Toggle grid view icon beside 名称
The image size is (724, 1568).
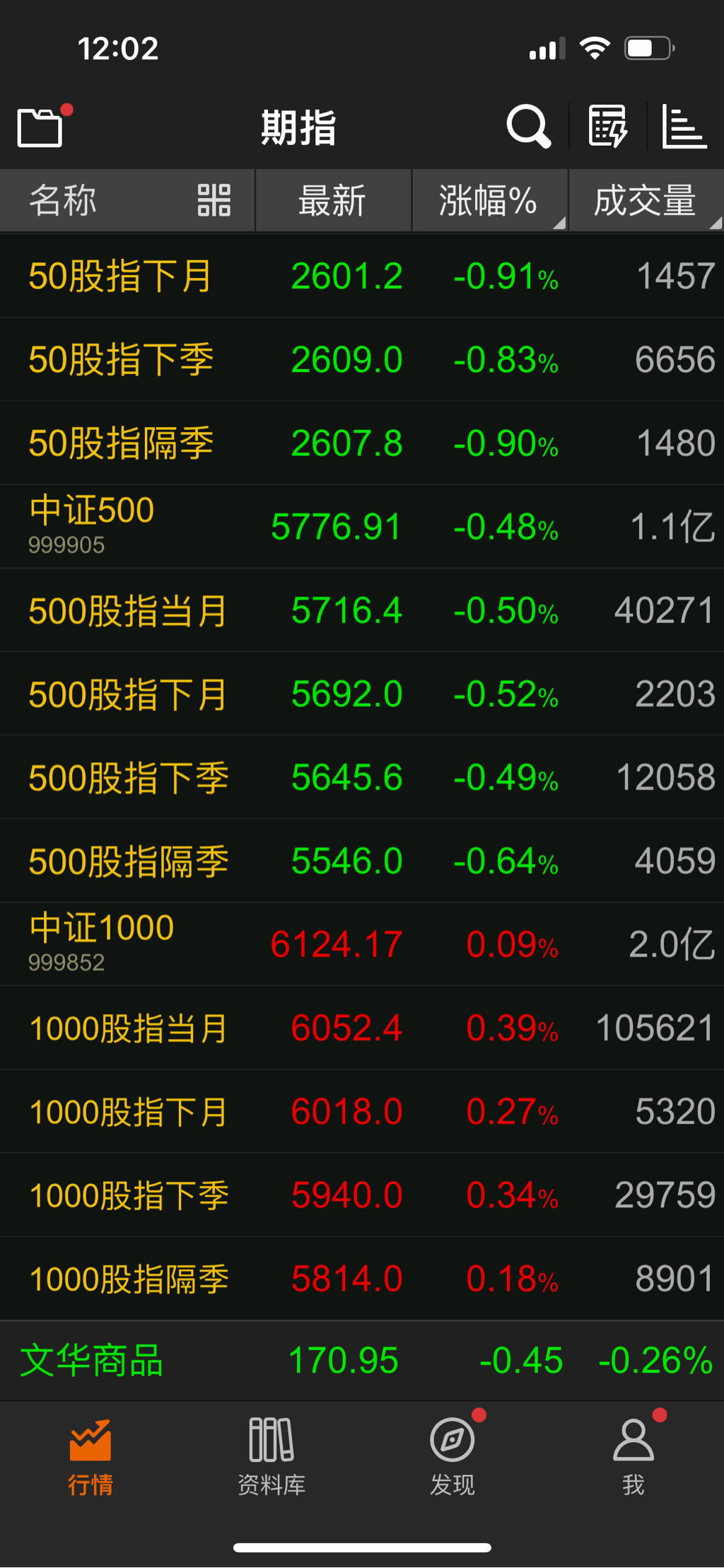pos(214,200)
